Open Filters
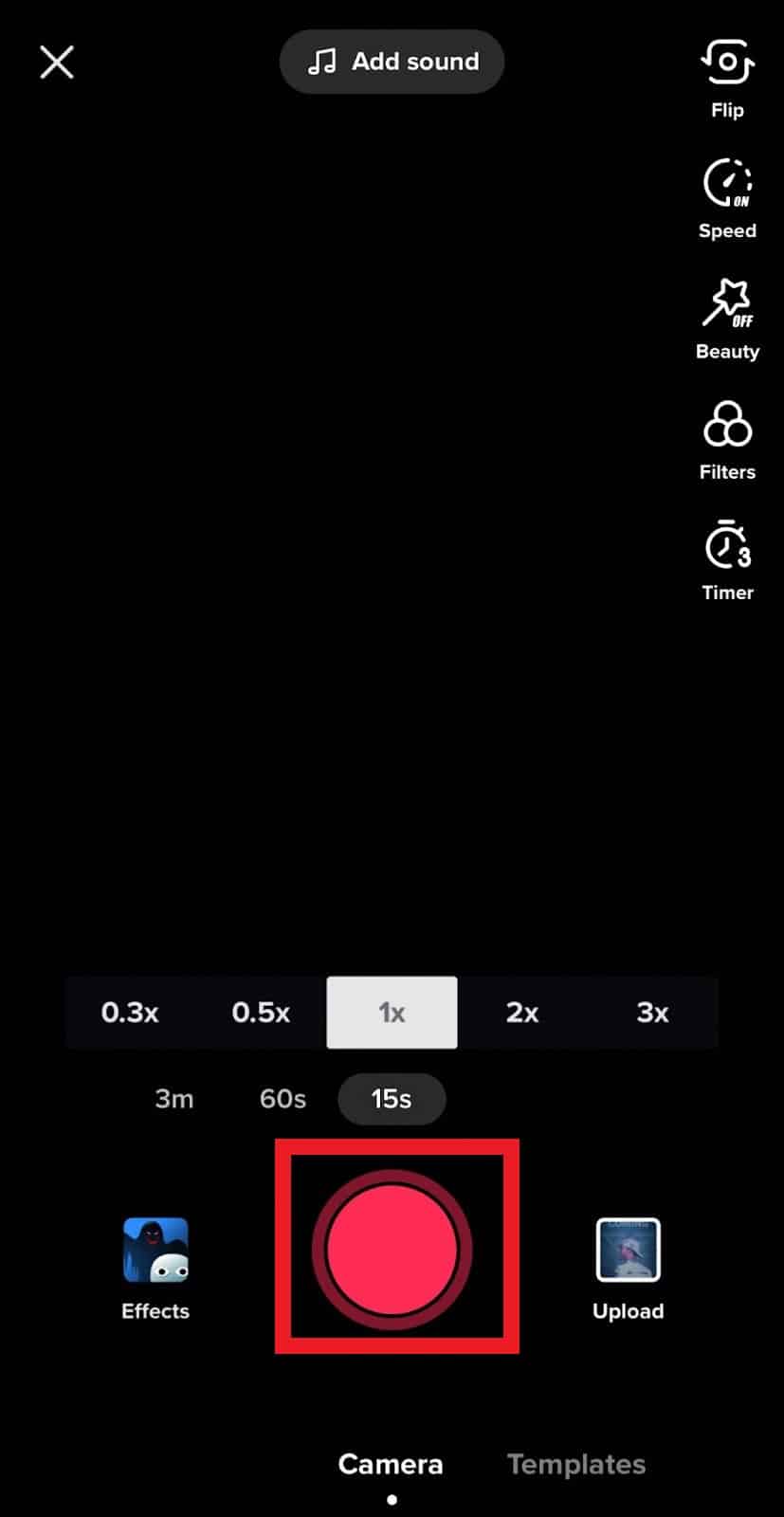 [727, 440]
